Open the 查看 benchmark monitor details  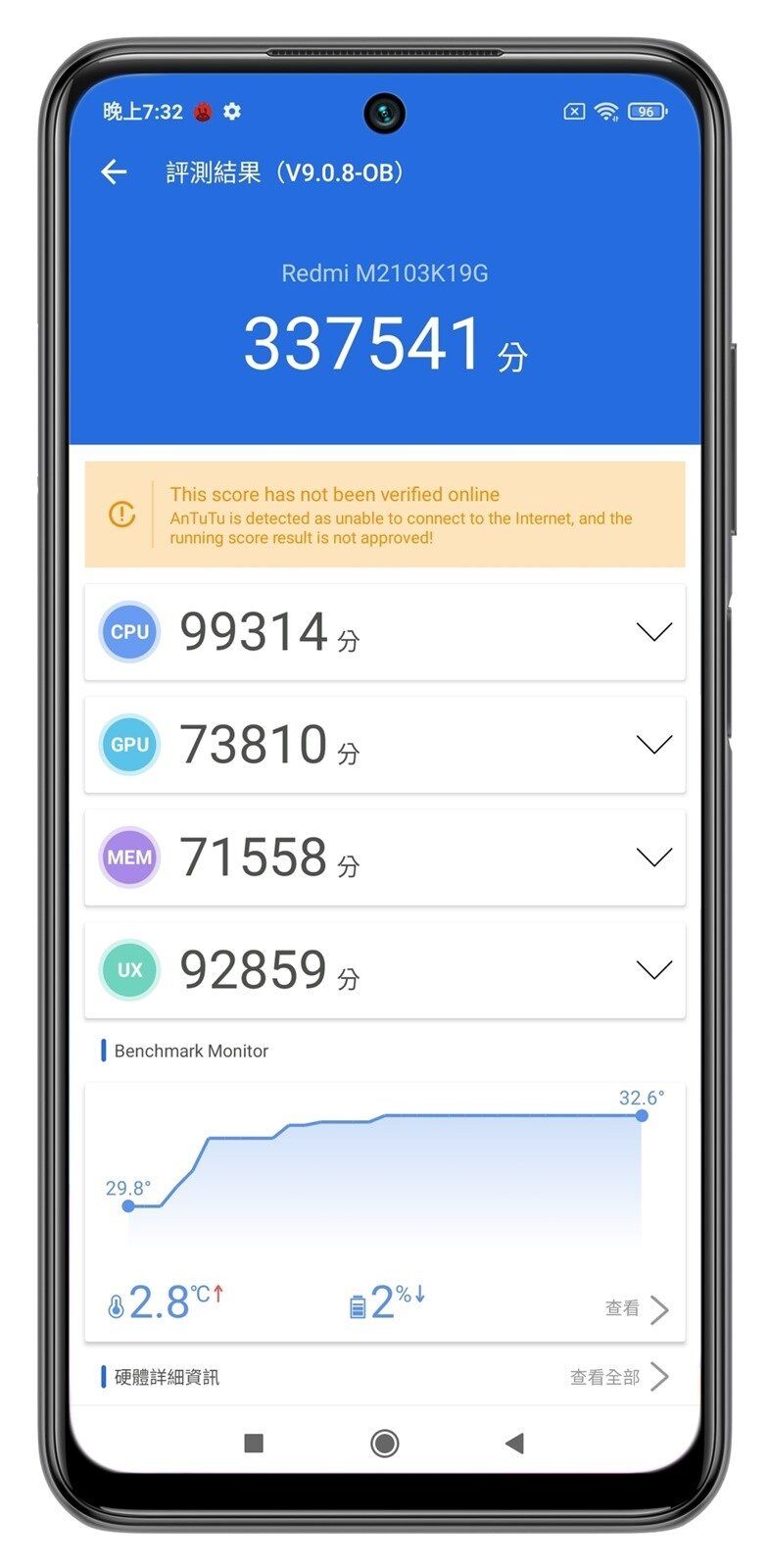click(637, 1308)
